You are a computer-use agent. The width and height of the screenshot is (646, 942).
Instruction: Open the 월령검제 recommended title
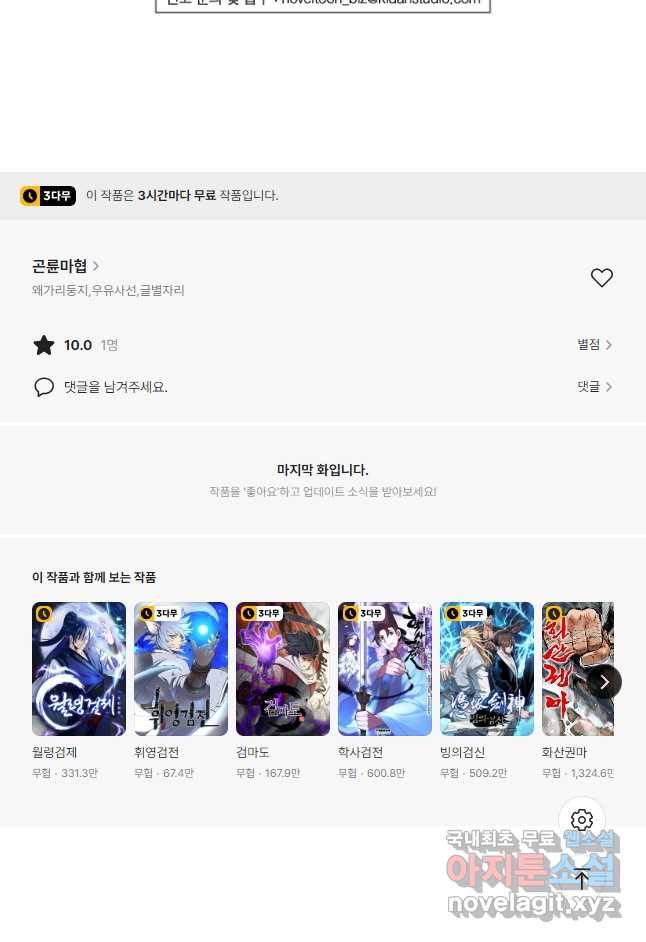79,669
